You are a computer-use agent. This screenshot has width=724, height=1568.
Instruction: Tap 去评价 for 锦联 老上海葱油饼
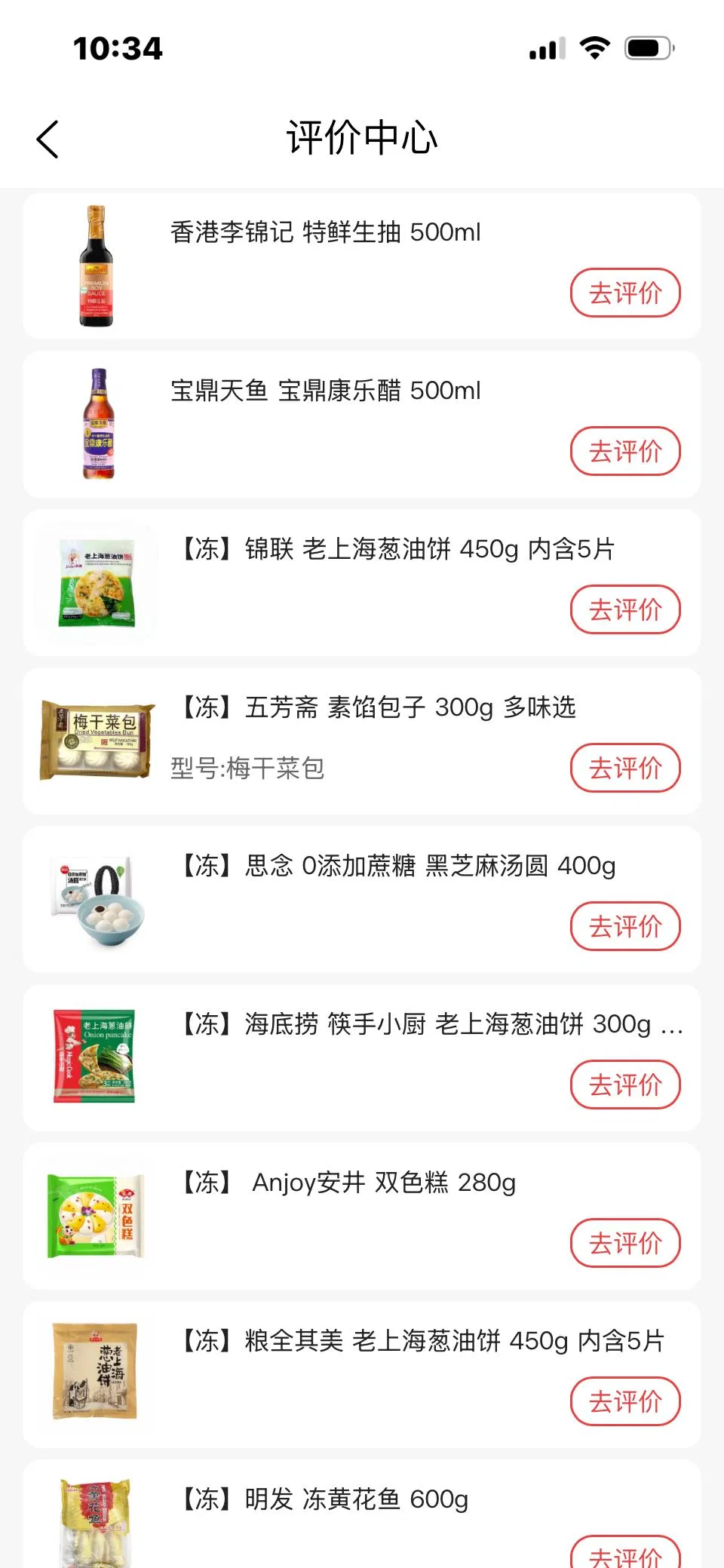tap(624, 609)
